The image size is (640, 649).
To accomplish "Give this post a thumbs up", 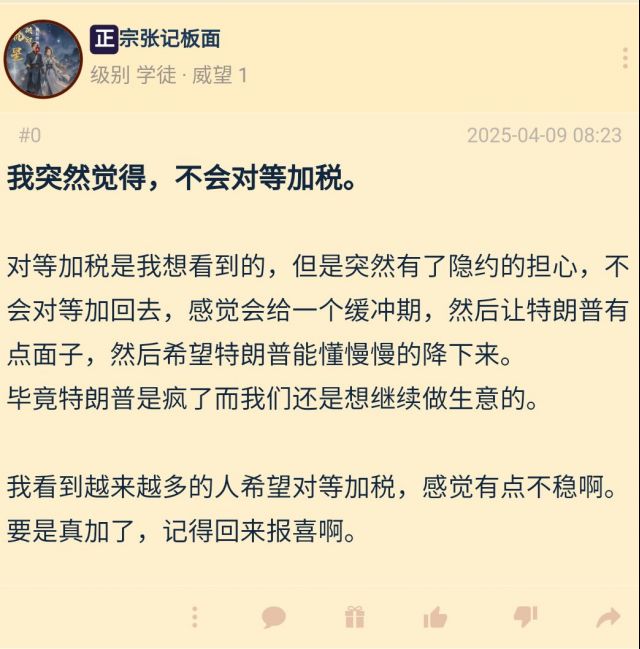I will pyautogui.click(x=435, y=618).
